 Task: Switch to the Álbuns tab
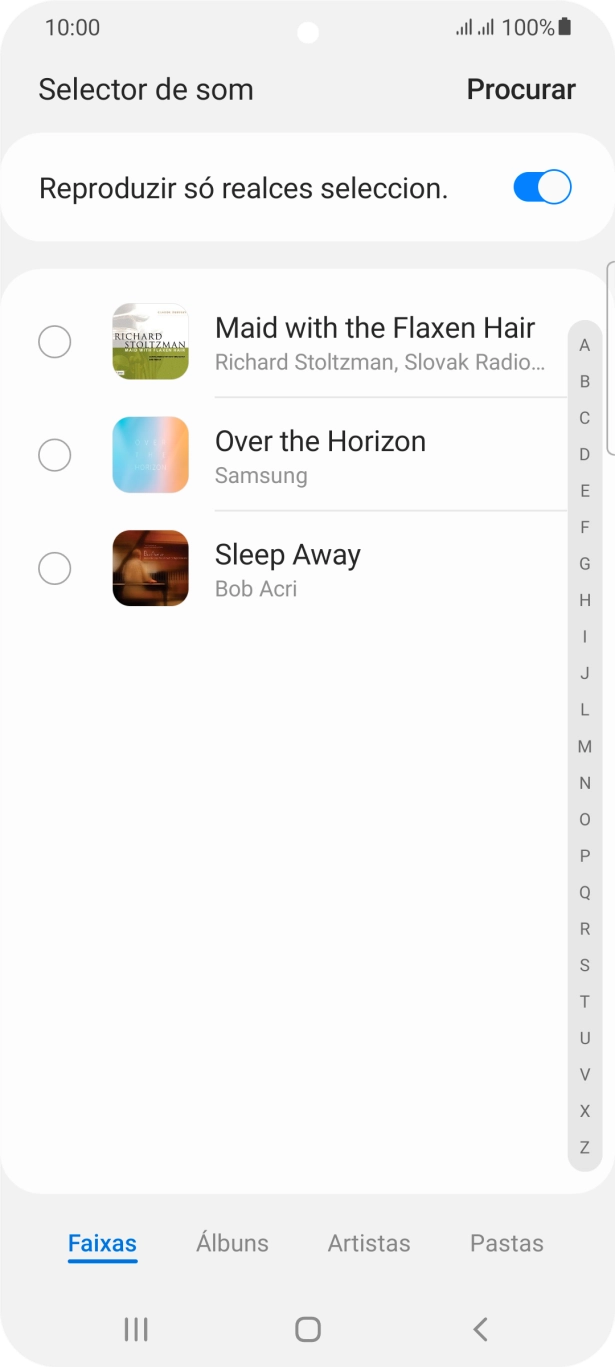tap(232, 1243)
